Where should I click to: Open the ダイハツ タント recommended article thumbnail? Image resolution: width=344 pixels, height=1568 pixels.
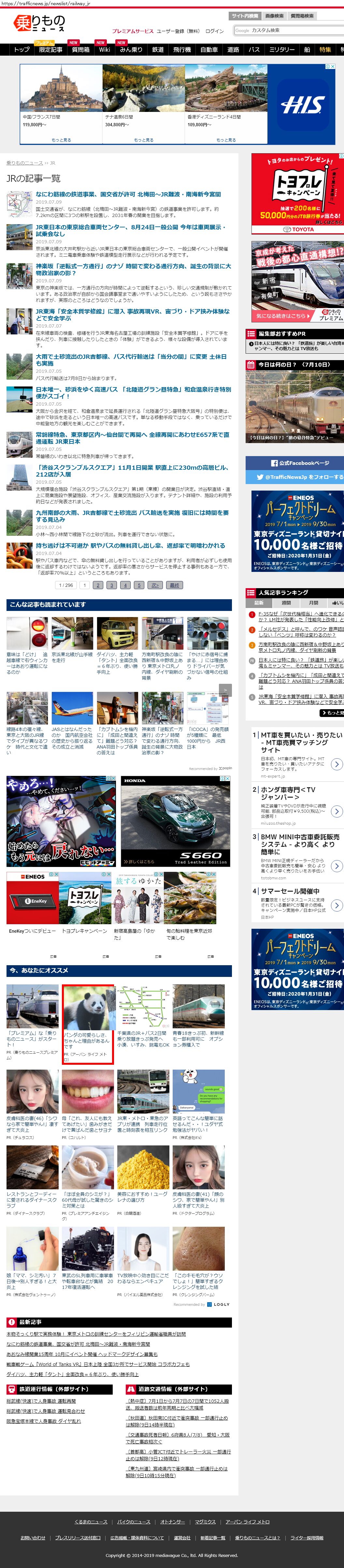(x=117, y=633)
